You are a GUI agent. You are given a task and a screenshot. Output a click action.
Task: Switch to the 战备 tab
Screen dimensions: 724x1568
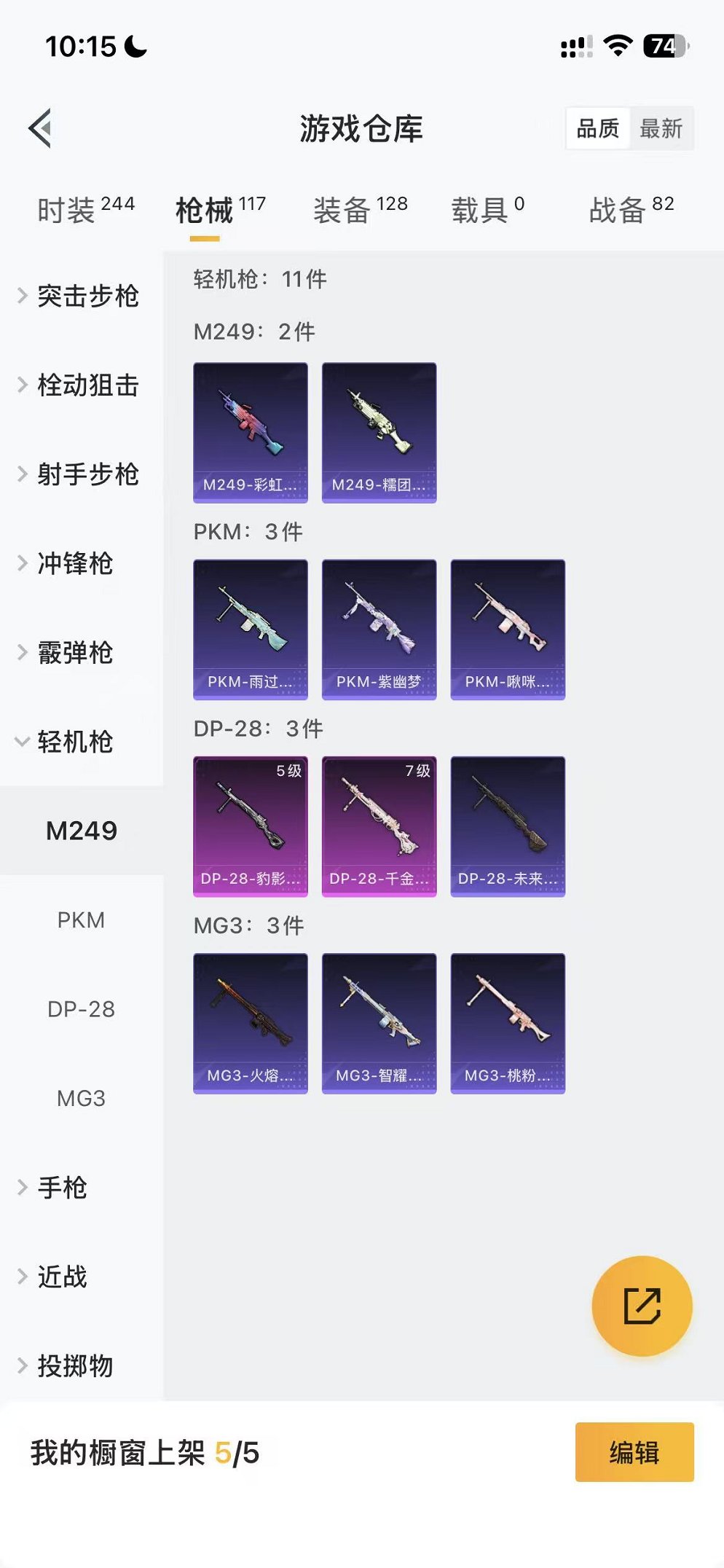pos(631,210)
